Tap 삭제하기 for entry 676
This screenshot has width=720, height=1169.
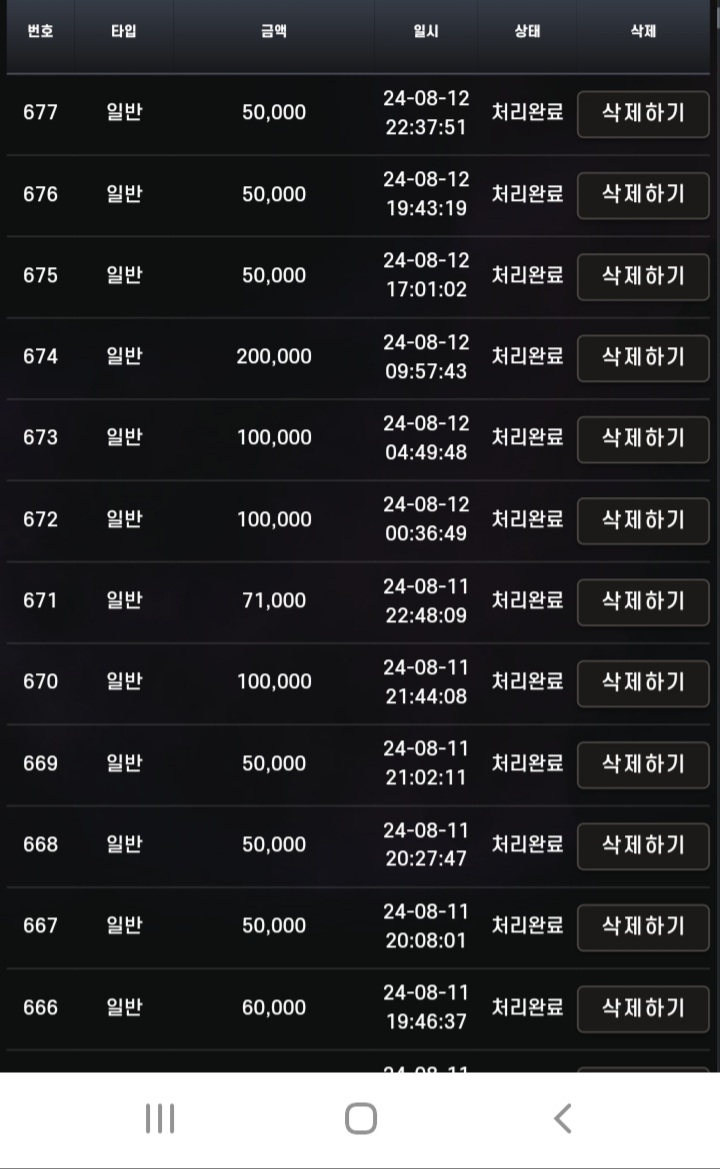click(642, 195)
